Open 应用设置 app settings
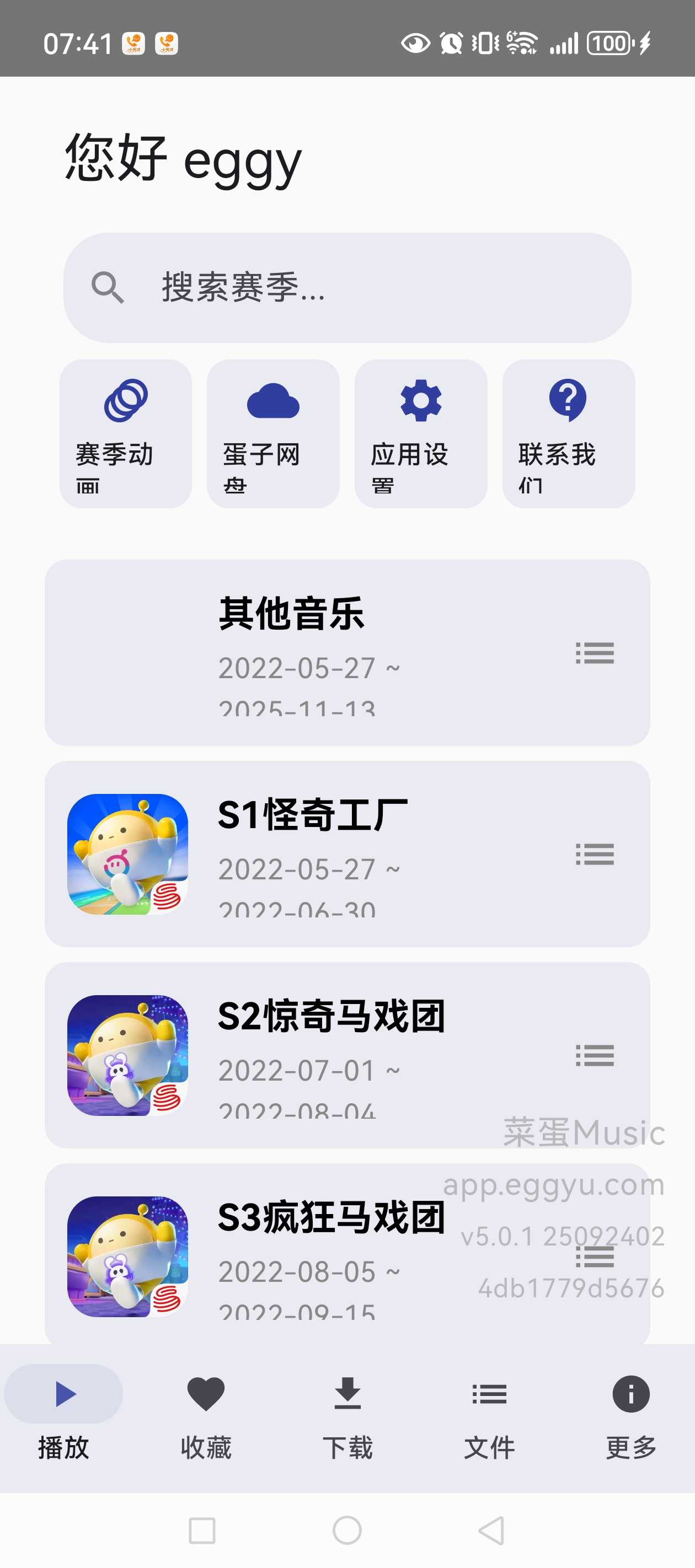 [x=421, y=433]
